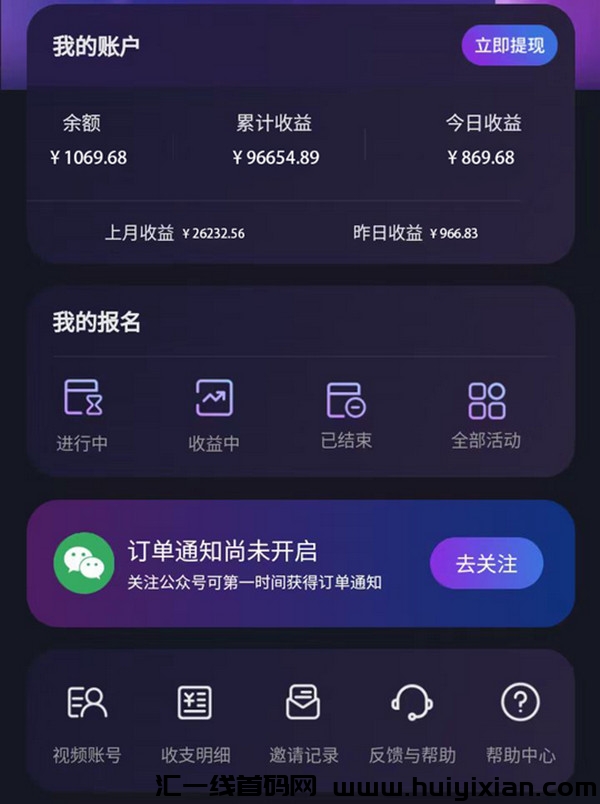Screen dimensions: 600x804
Task: View 收支明细 details
Action: pos(195,720)
